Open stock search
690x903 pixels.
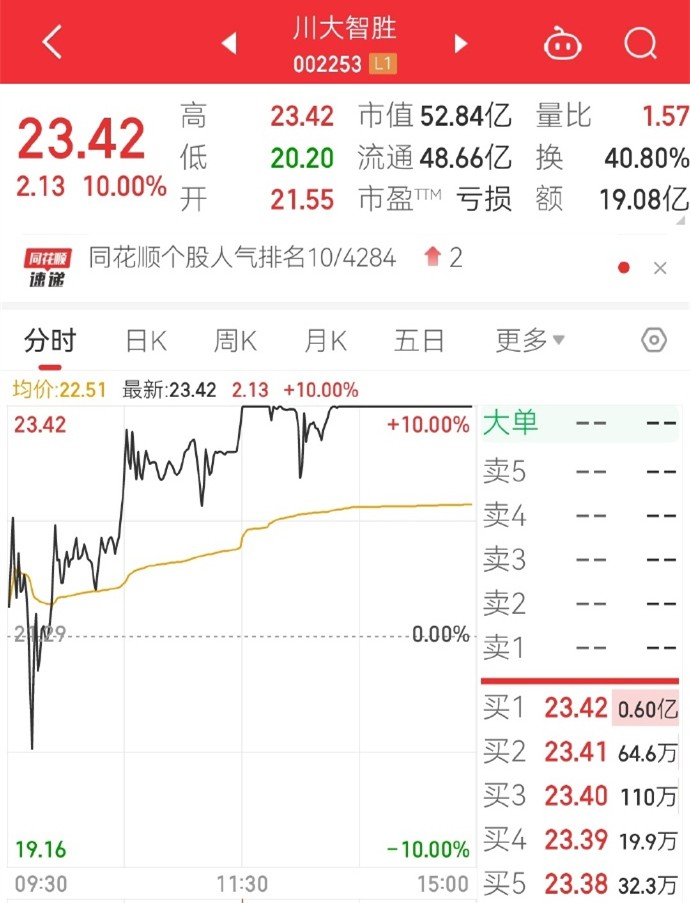coord(640,43)
